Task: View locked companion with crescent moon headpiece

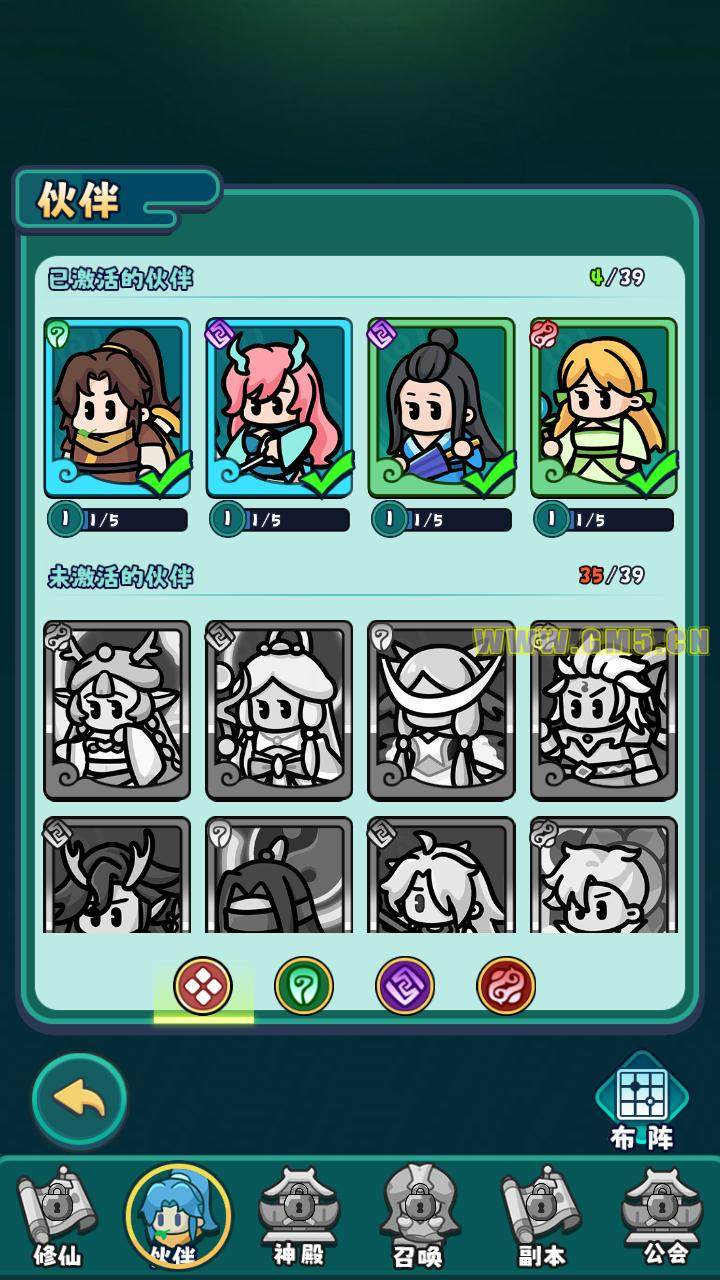Action: pos(441,710)
